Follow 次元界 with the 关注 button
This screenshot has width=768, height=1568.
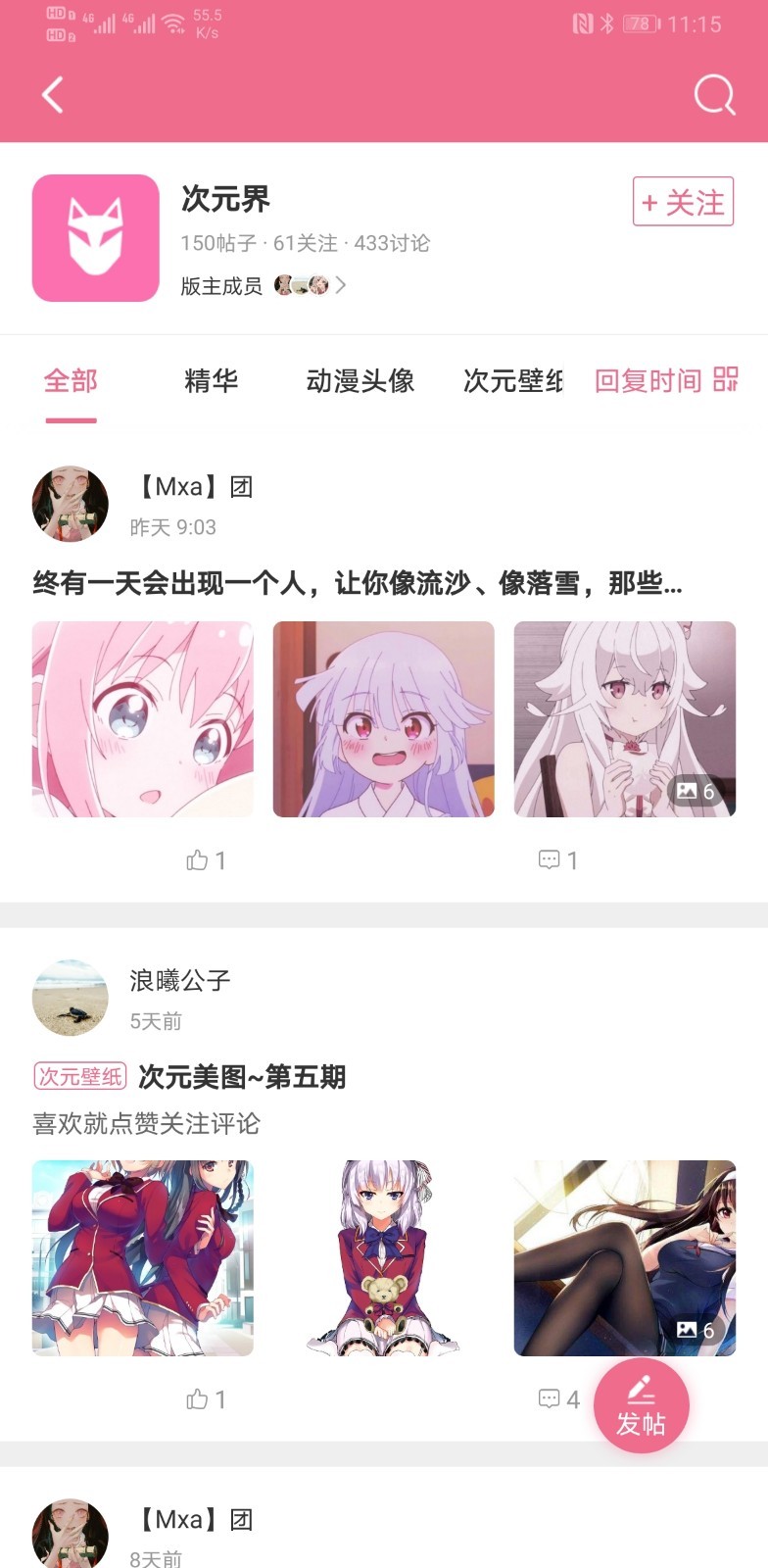683,202
